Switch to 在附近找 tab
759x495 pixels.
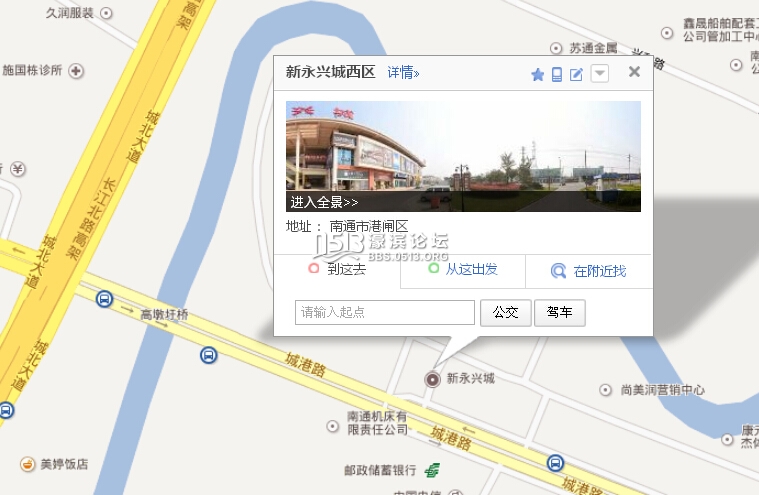coord(589,271)
